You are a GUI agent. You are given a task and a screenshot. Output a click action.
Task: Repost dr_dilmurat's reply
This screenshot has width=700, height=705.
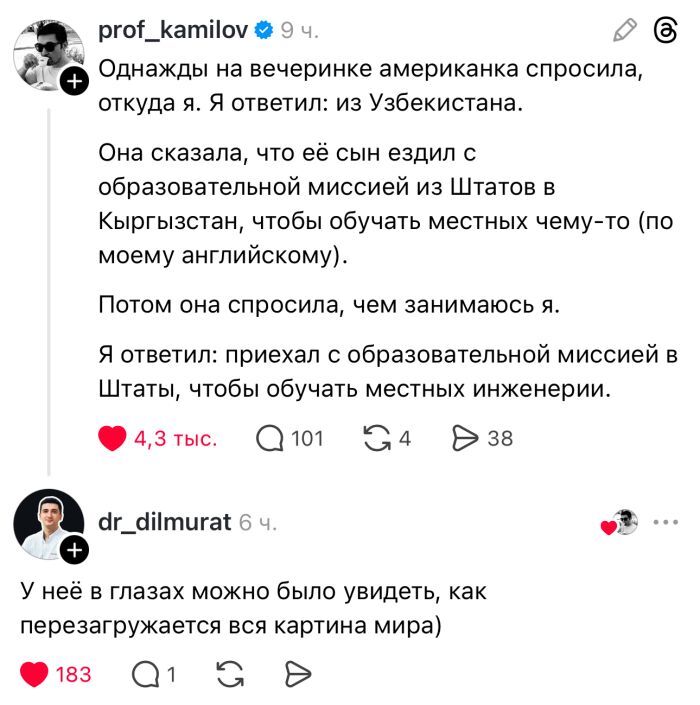click(x=230, y=675)
